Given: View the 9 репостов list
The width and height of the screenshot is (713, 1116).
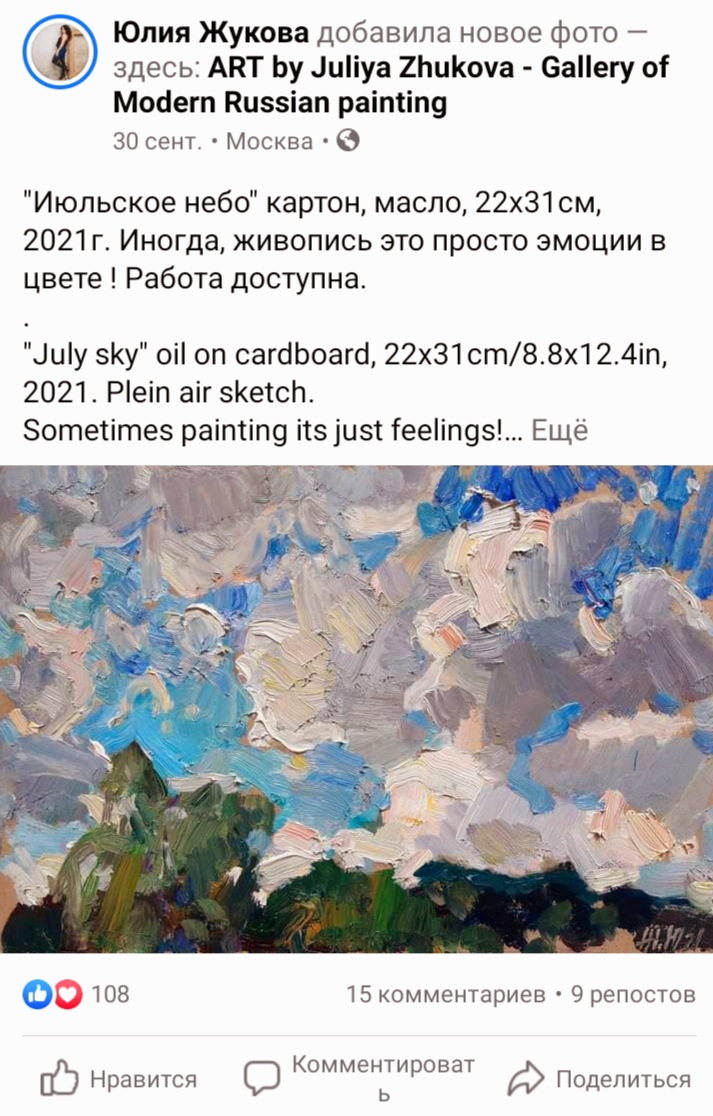Looking at the screenshot, I should 632,995.
